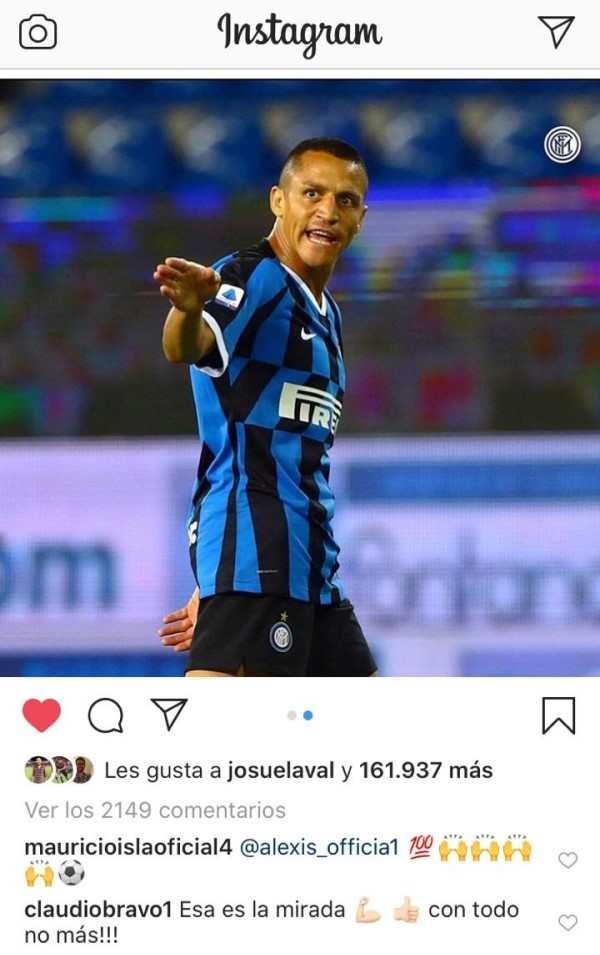Like mauricioislaoficial4's comment
This screenshot has width=600, height=955.
[567, 860]
